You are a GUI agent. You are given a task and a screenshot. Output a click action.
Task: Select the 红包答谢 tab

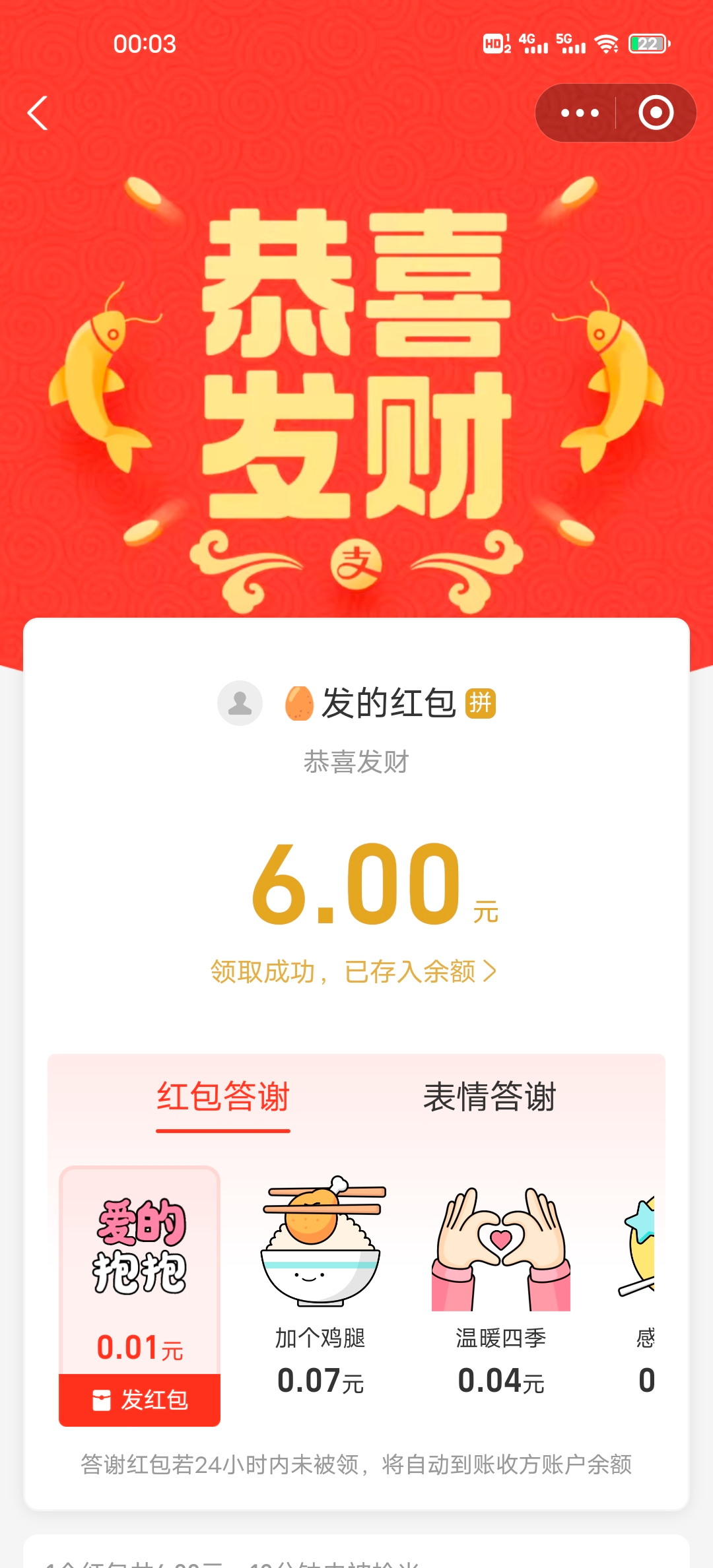coord(223,1097)
